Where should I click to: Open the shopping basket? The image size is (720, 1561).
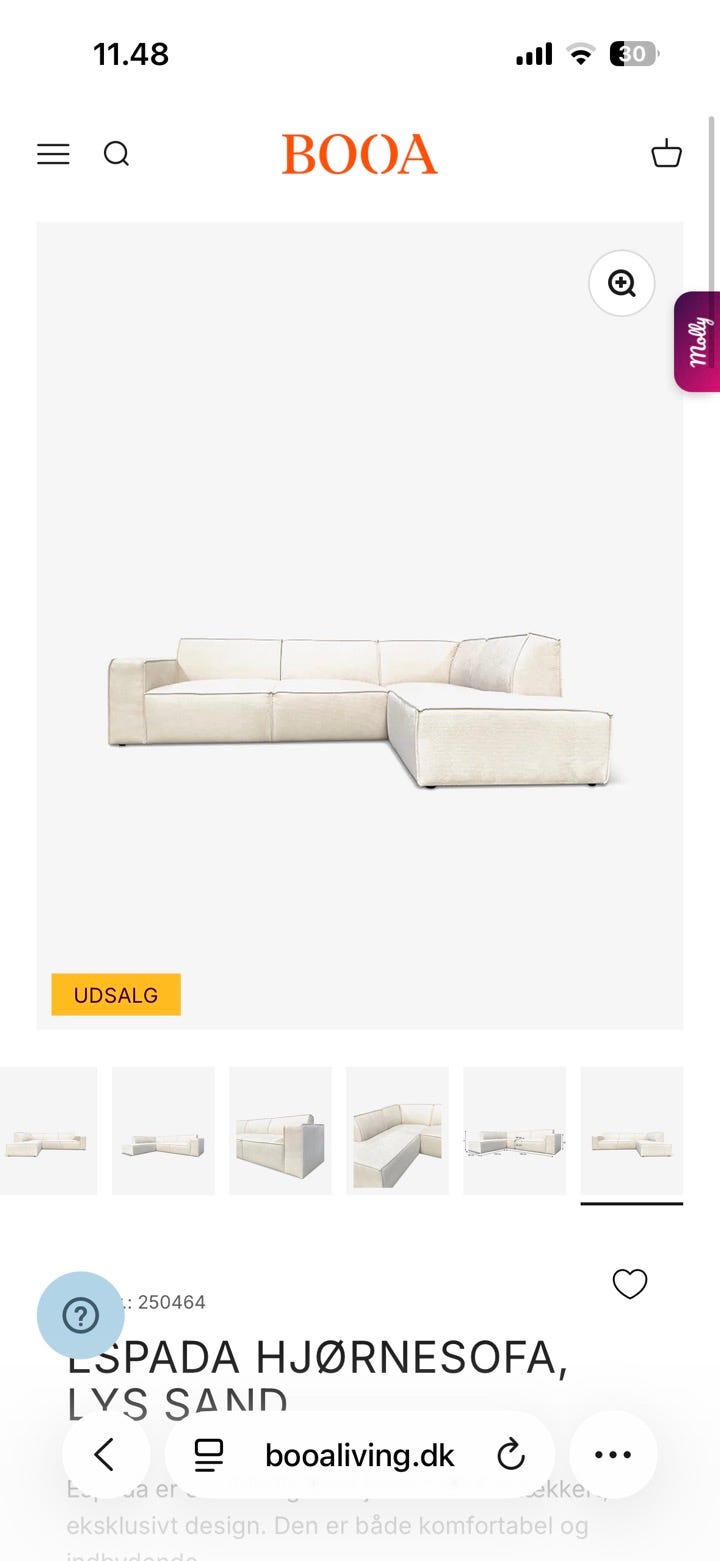point(666,154)
